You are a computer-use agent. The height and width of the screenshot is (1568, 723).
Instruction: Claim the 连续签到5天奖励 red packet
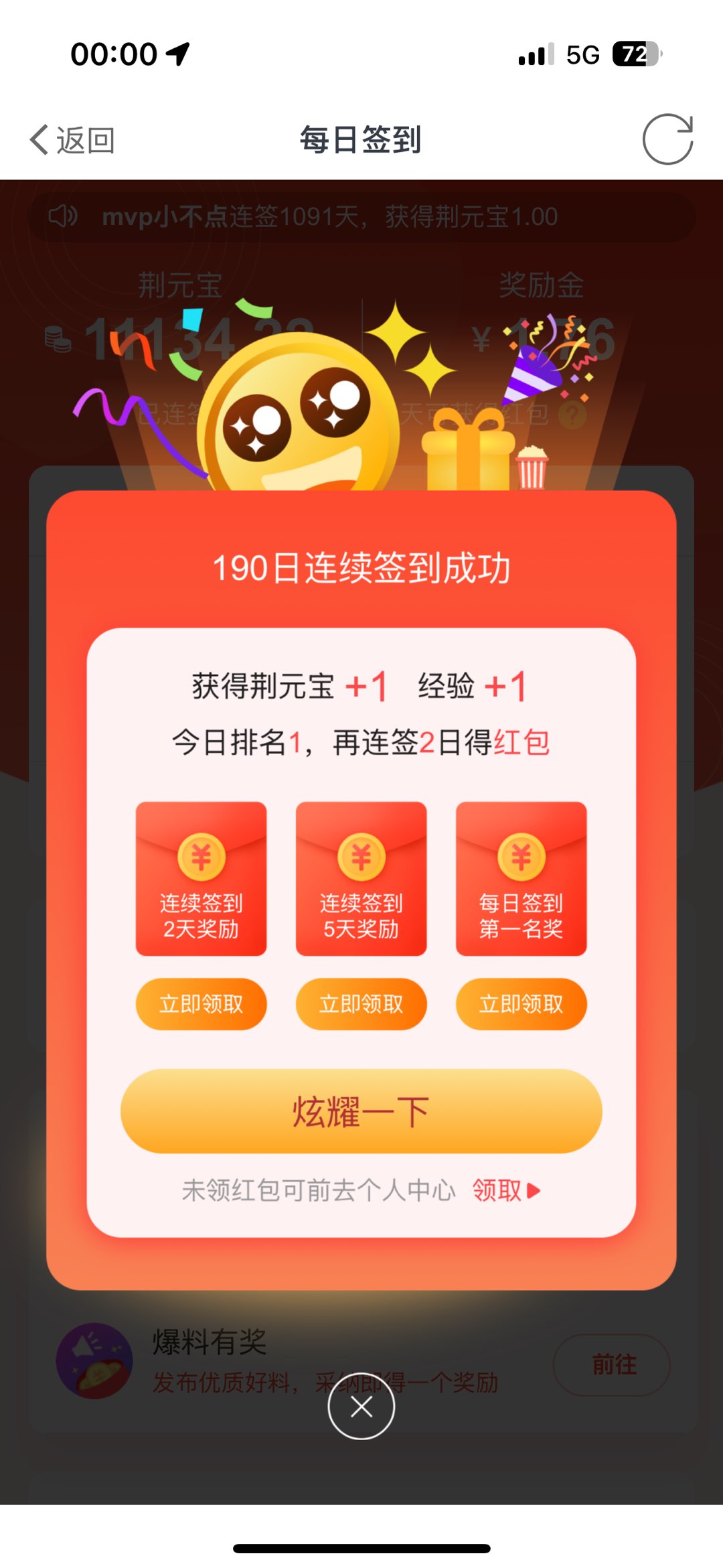pos(361,1003)
